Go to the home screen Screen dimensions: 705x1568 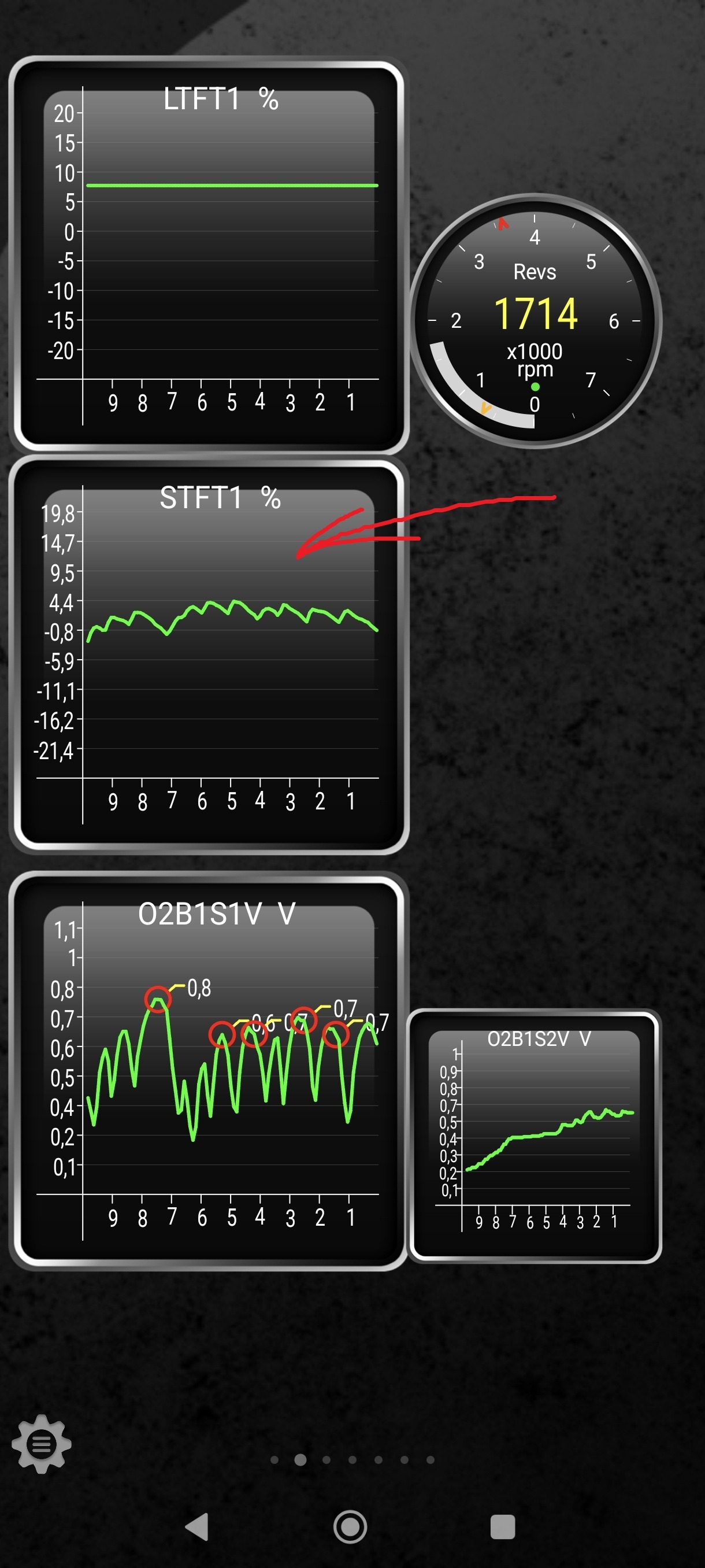350,1526
